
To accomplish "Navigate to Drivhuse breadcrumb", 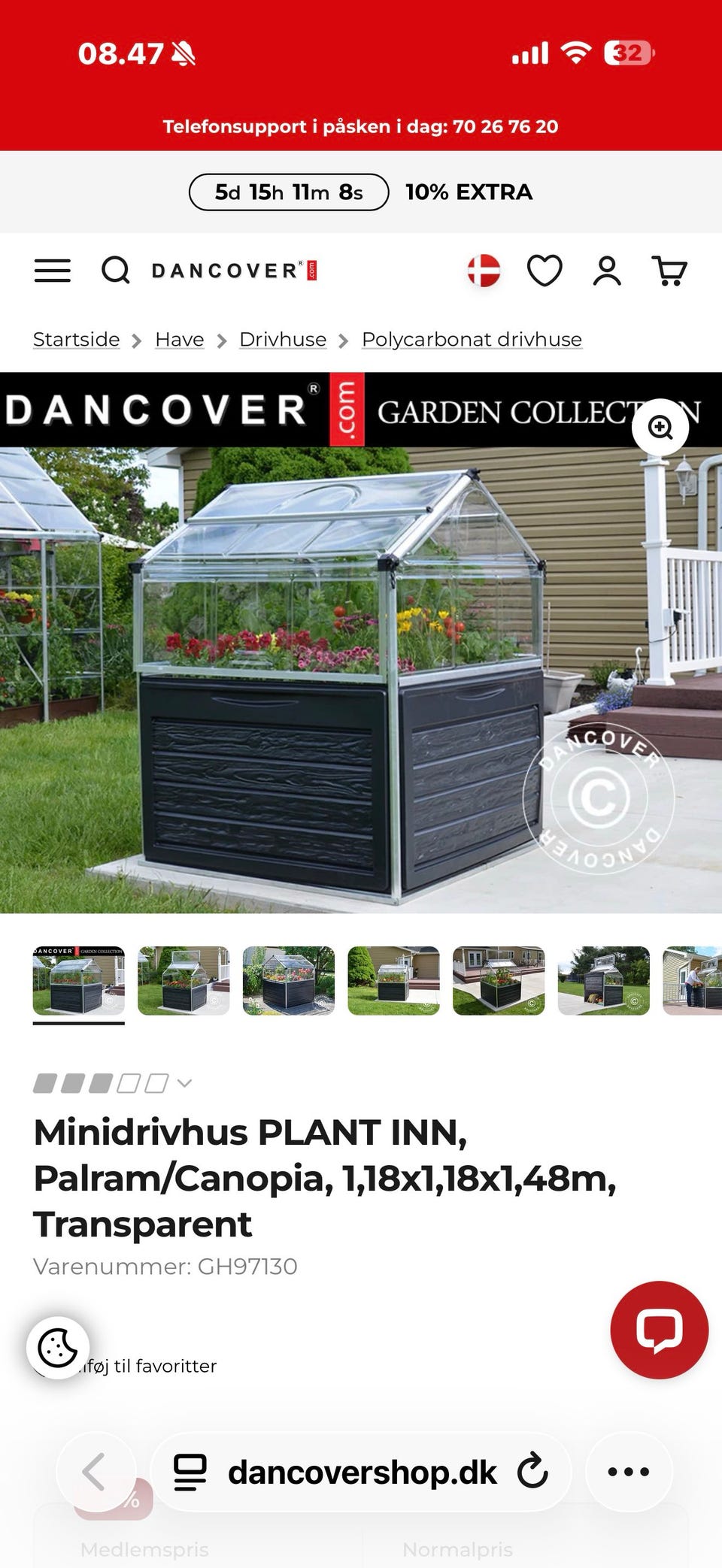I will pyautogui.click(x=283, y=340).
